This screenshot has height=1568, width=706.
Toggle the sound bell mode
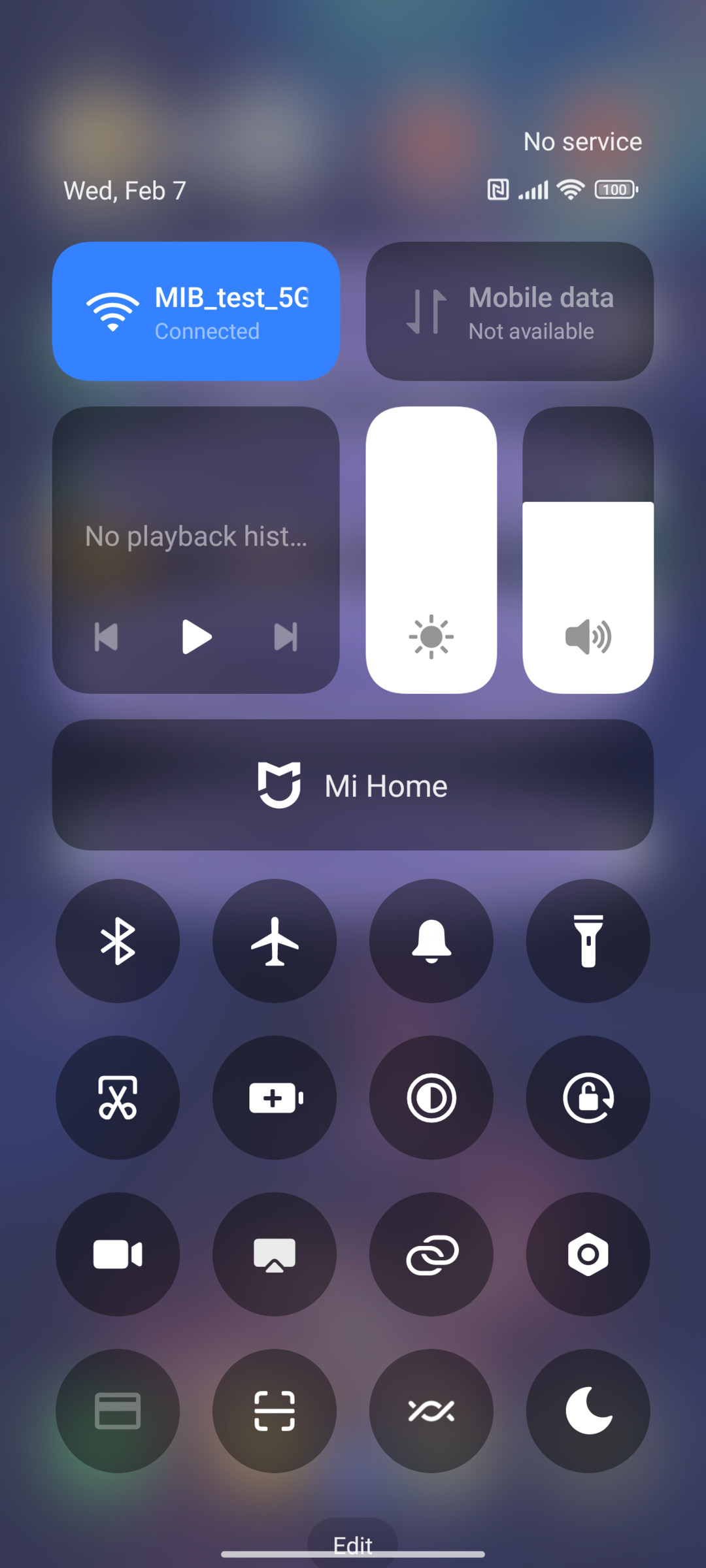point(431,941)
